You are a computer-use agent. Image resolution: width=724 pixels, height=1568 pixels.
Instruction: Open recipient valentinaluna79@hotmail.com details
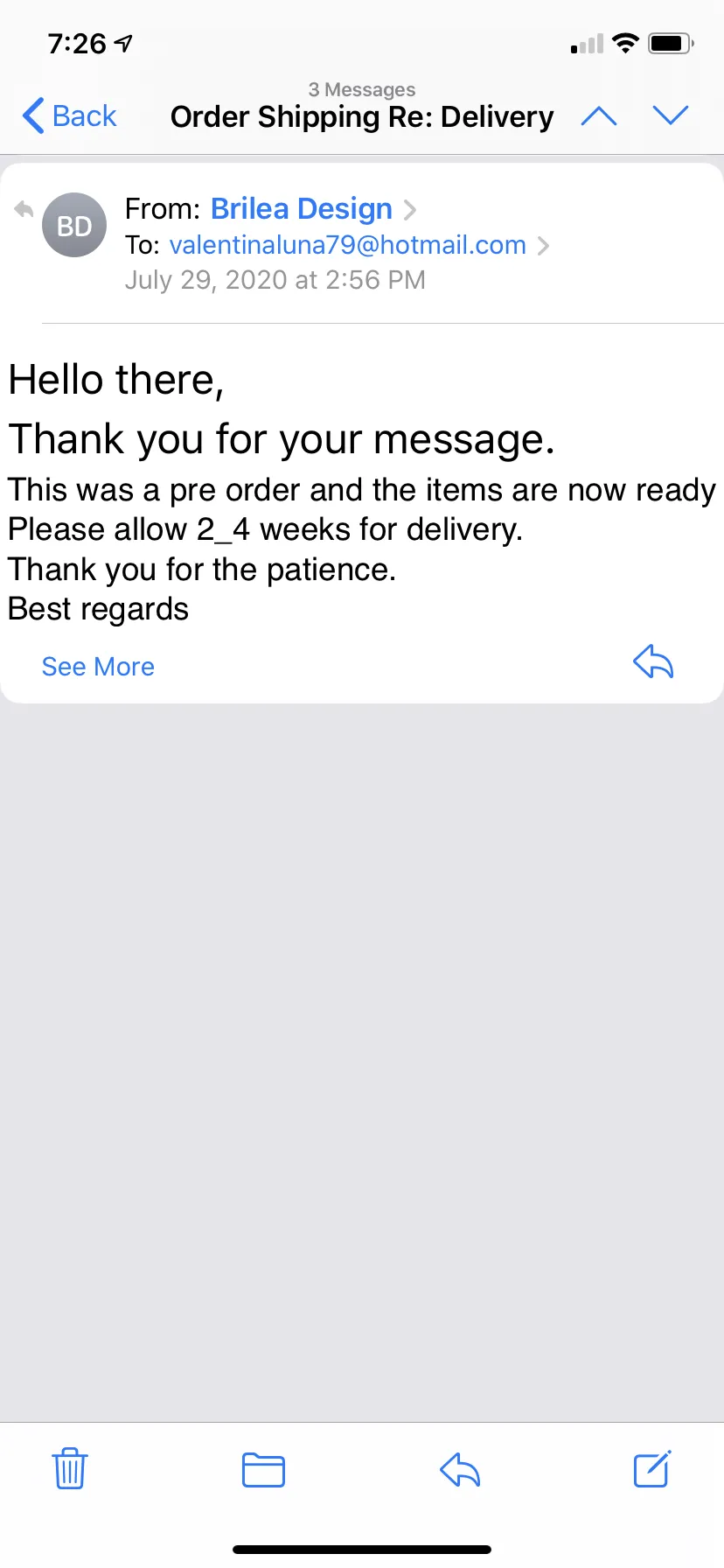point(348,245)
